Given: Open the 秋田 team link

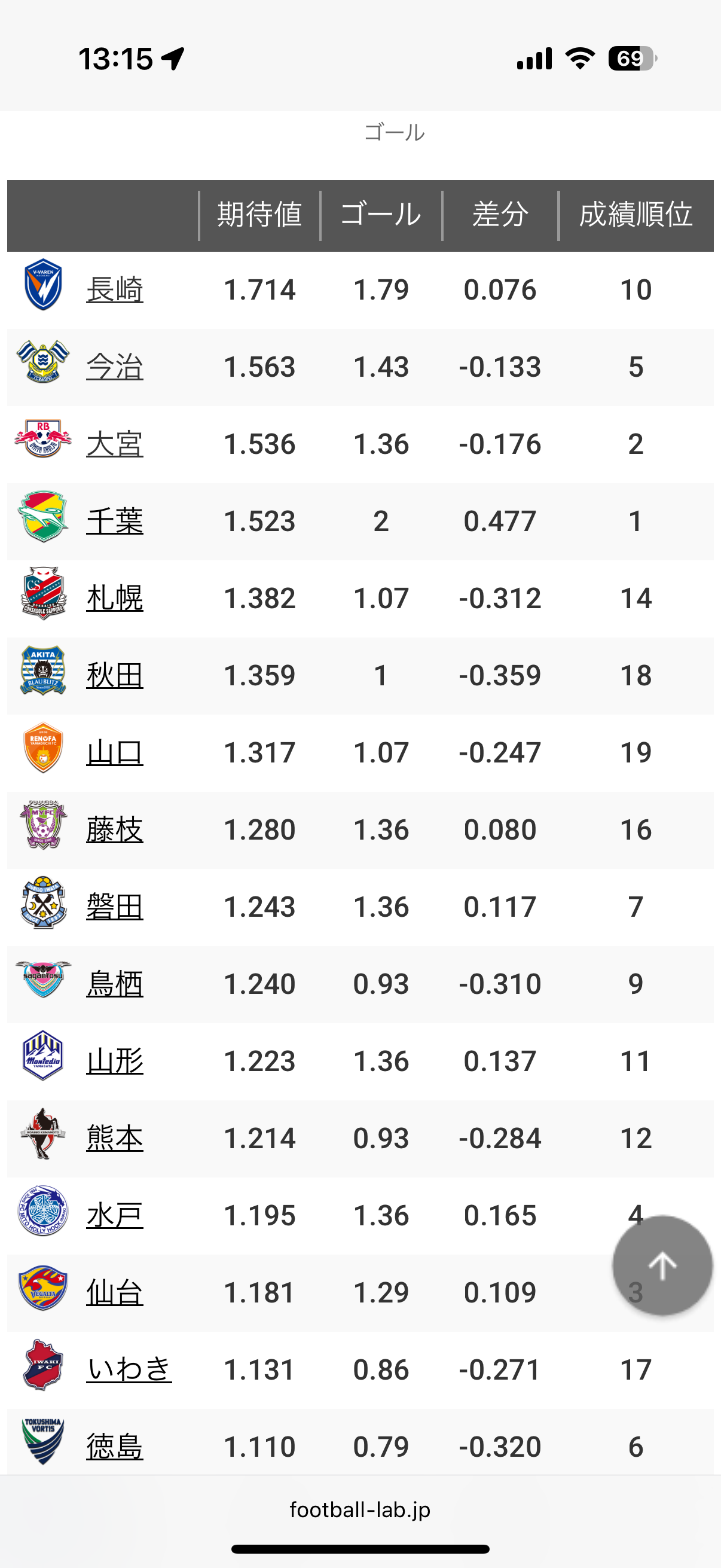Looking at the screenshot, I should tap(114, 675).
